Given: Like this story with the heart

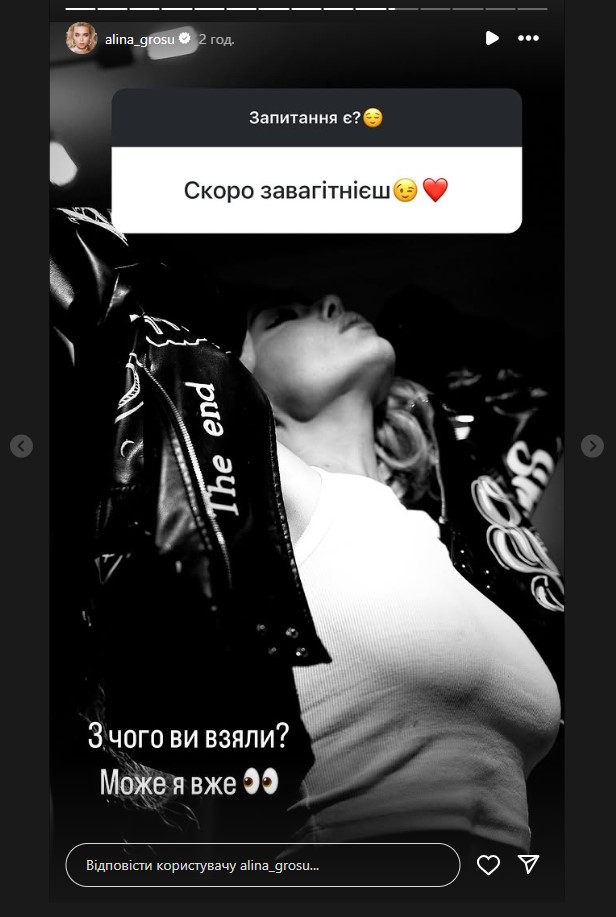Looking at the screenshot, I should click(488, 865).
